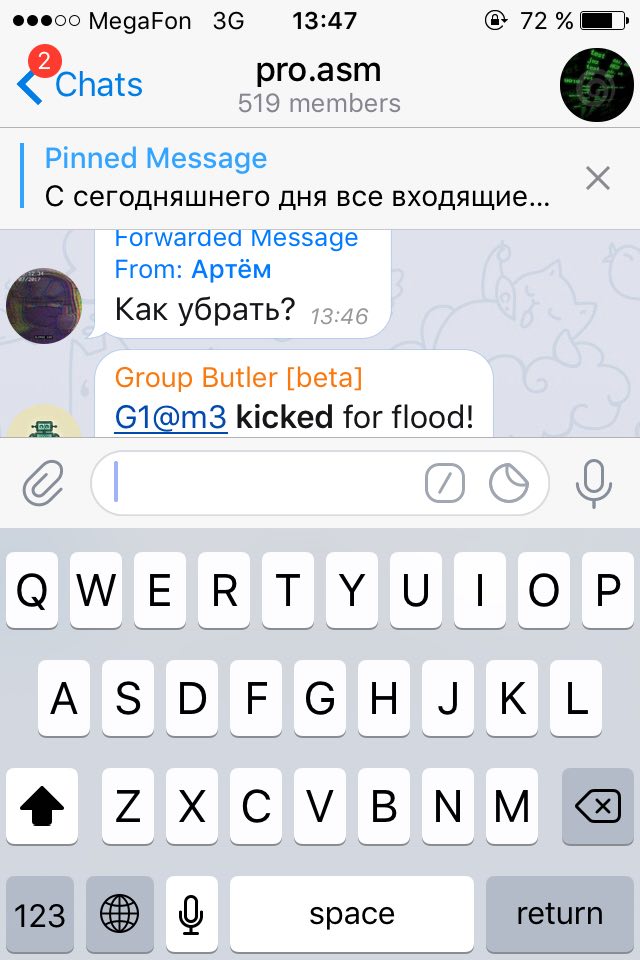Open the pinned message
Viewport: 640px width, 960px height.
(x=298, y=178)
